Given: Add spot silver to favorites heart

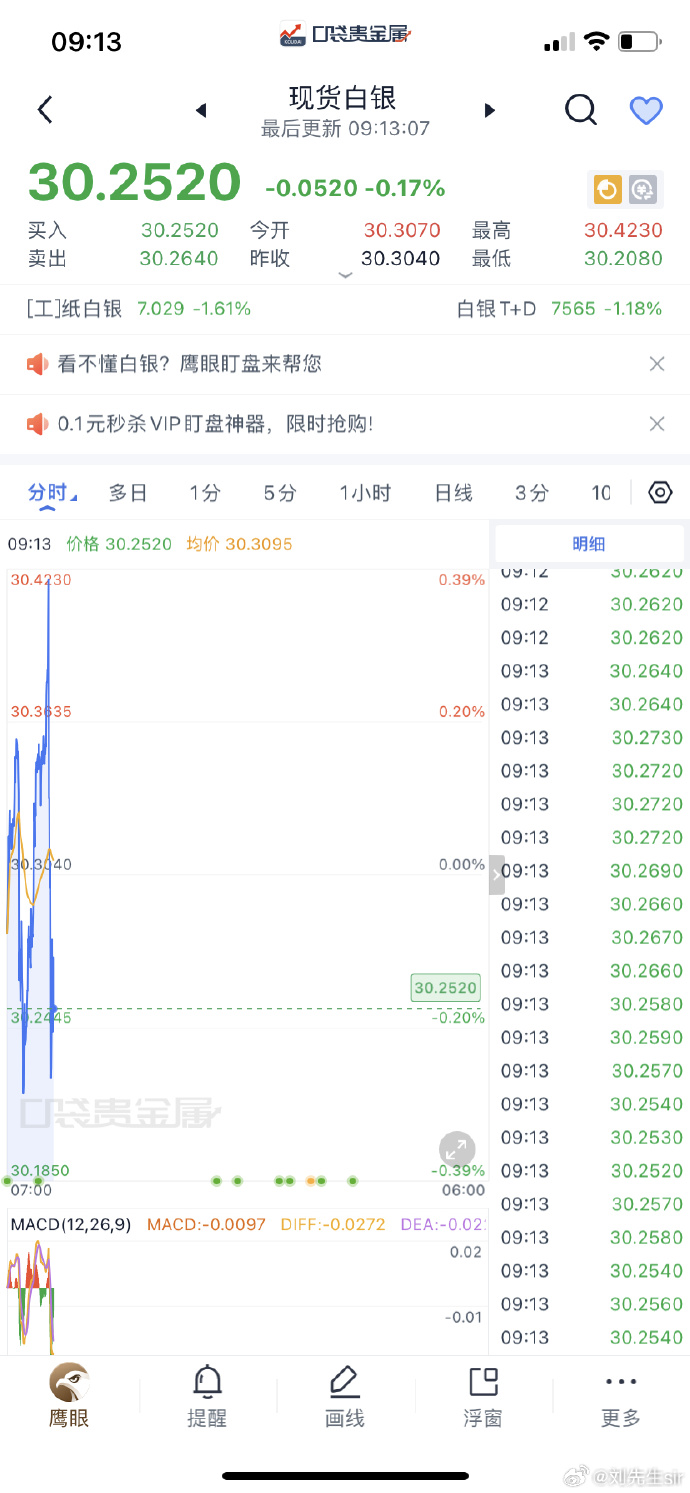Looking at the screenshot, I should click(646, 110).
